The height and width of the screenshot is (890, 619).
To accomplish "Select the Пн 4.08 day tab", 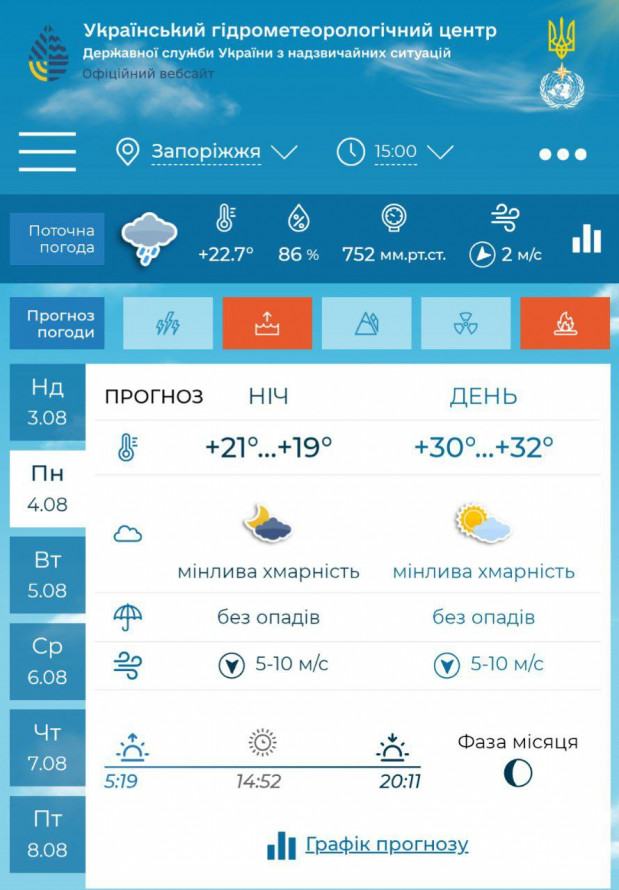I will [x=47, y=489].
